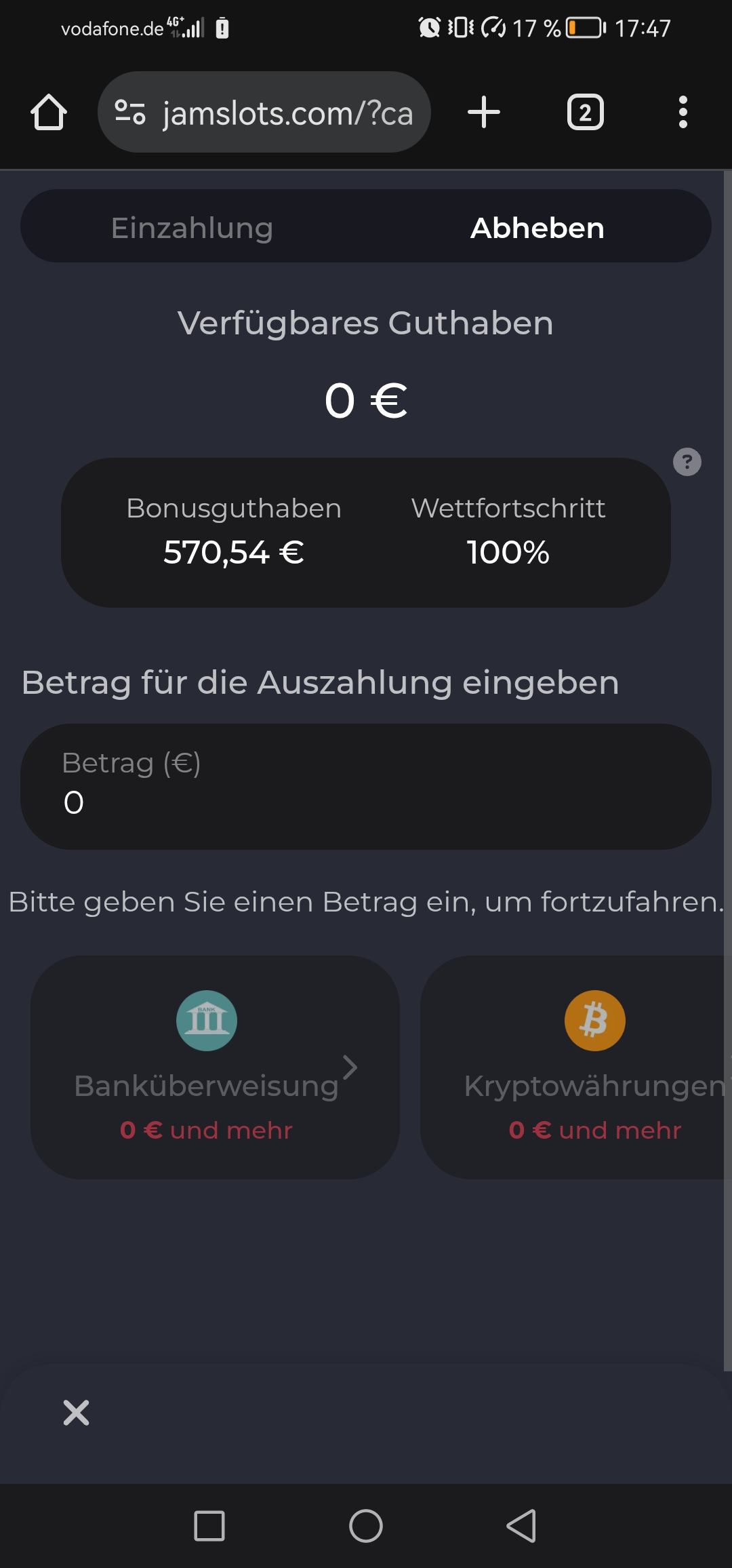Open the recent apps overview
Screen dimensions: 732x1568
pos(209,1526)
